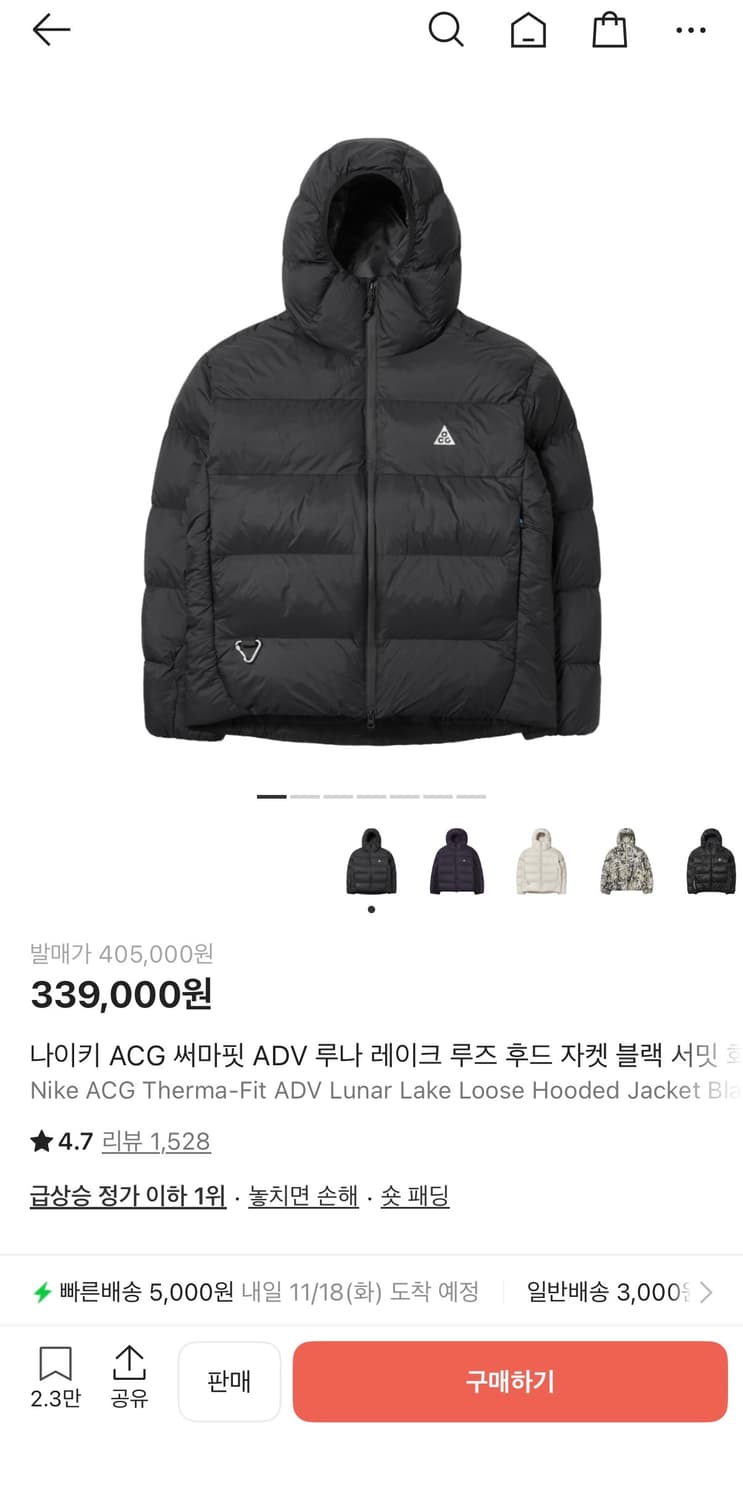Tap the 공유 share icon

130,1380
